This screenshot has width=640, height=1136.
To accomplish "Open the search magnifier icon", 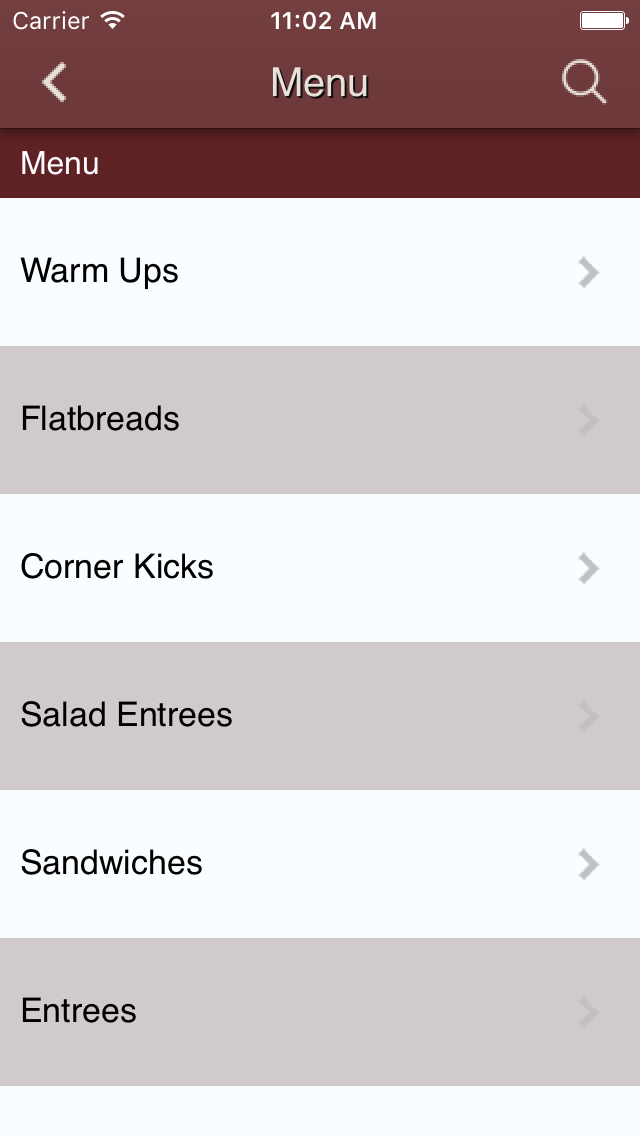I will pyautogui.click(x=584, y=82).
